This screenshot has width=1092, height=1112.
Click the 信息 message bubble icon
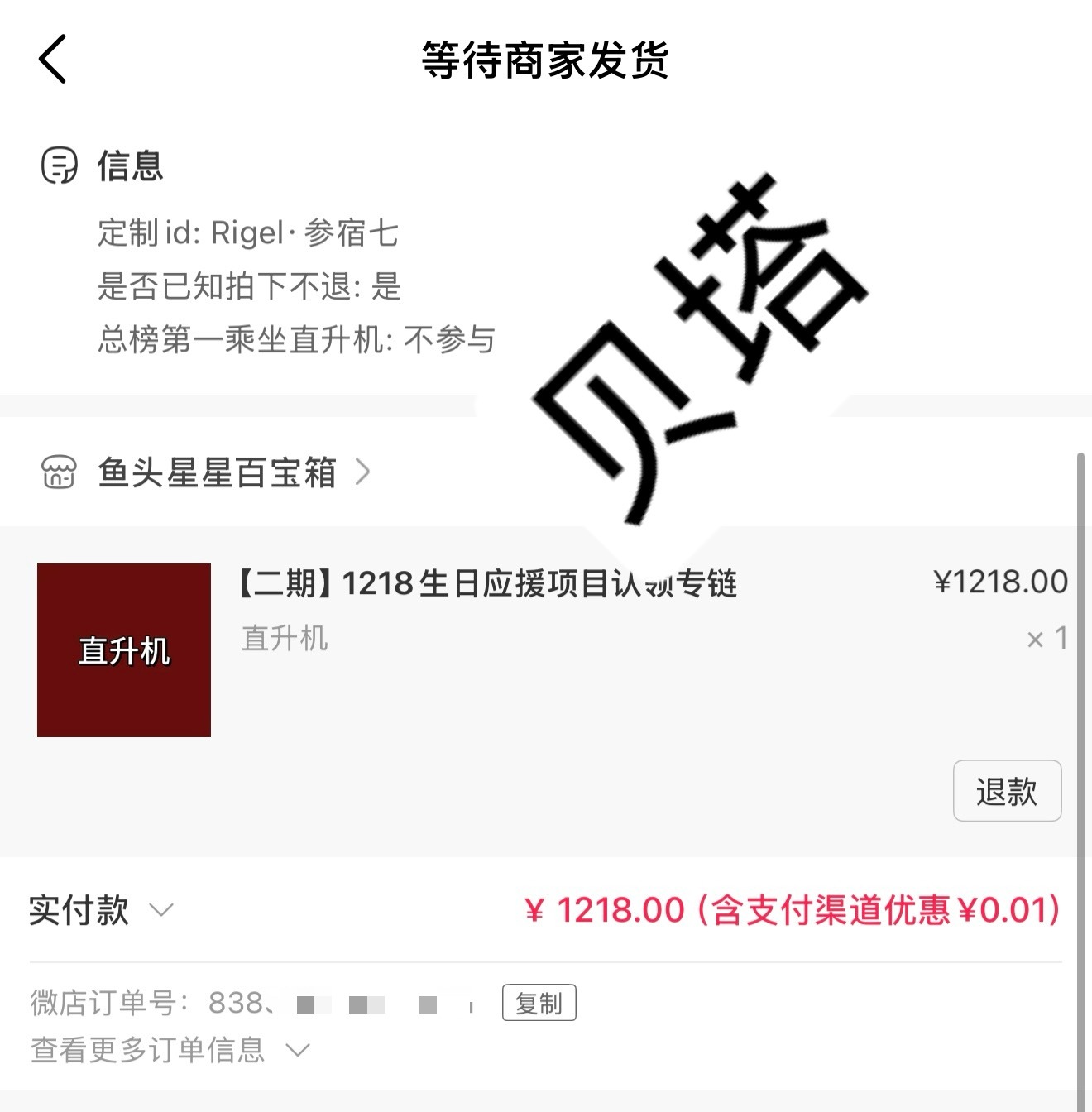pos(59,165)
